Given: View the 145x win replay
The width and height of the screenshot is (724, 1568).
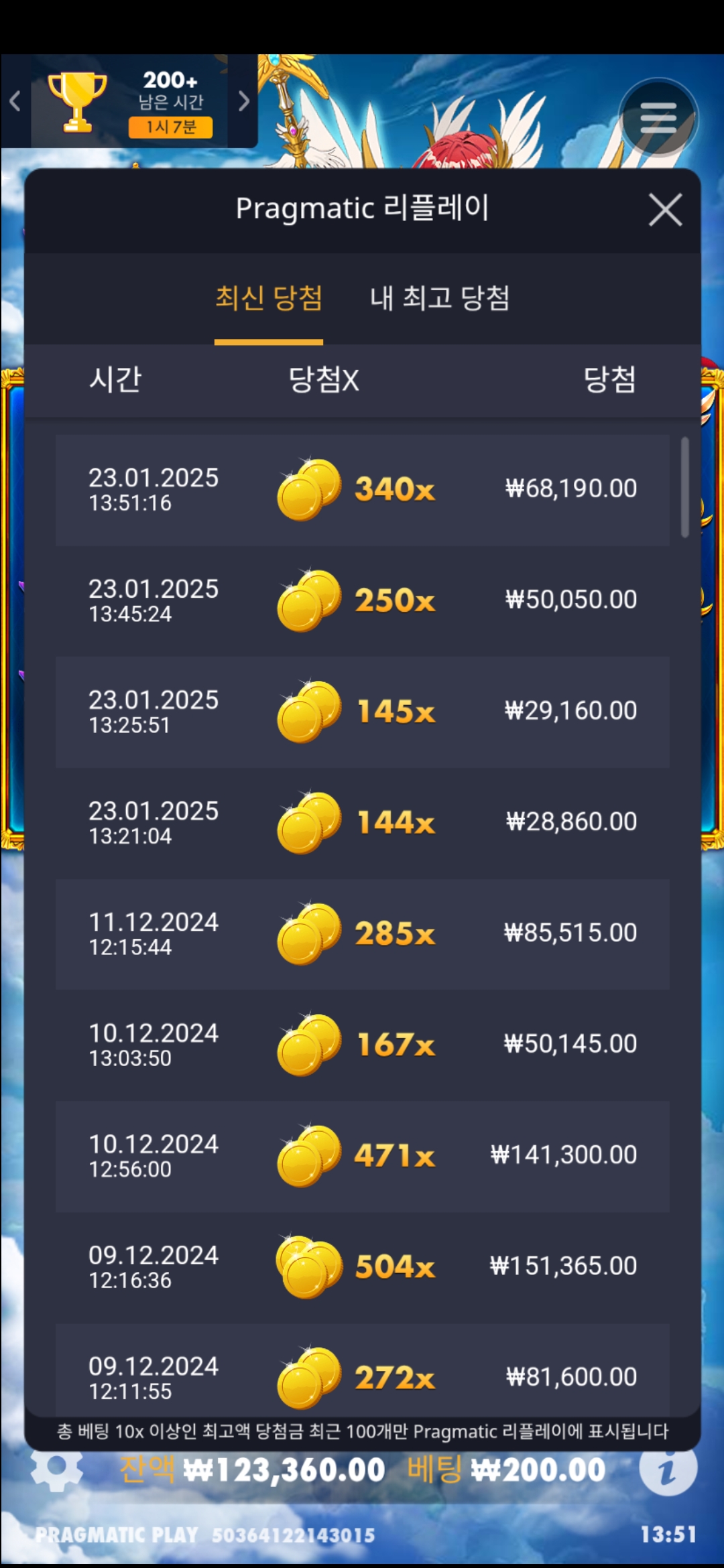Looking at the screenshot, I should tap(362, 712).
